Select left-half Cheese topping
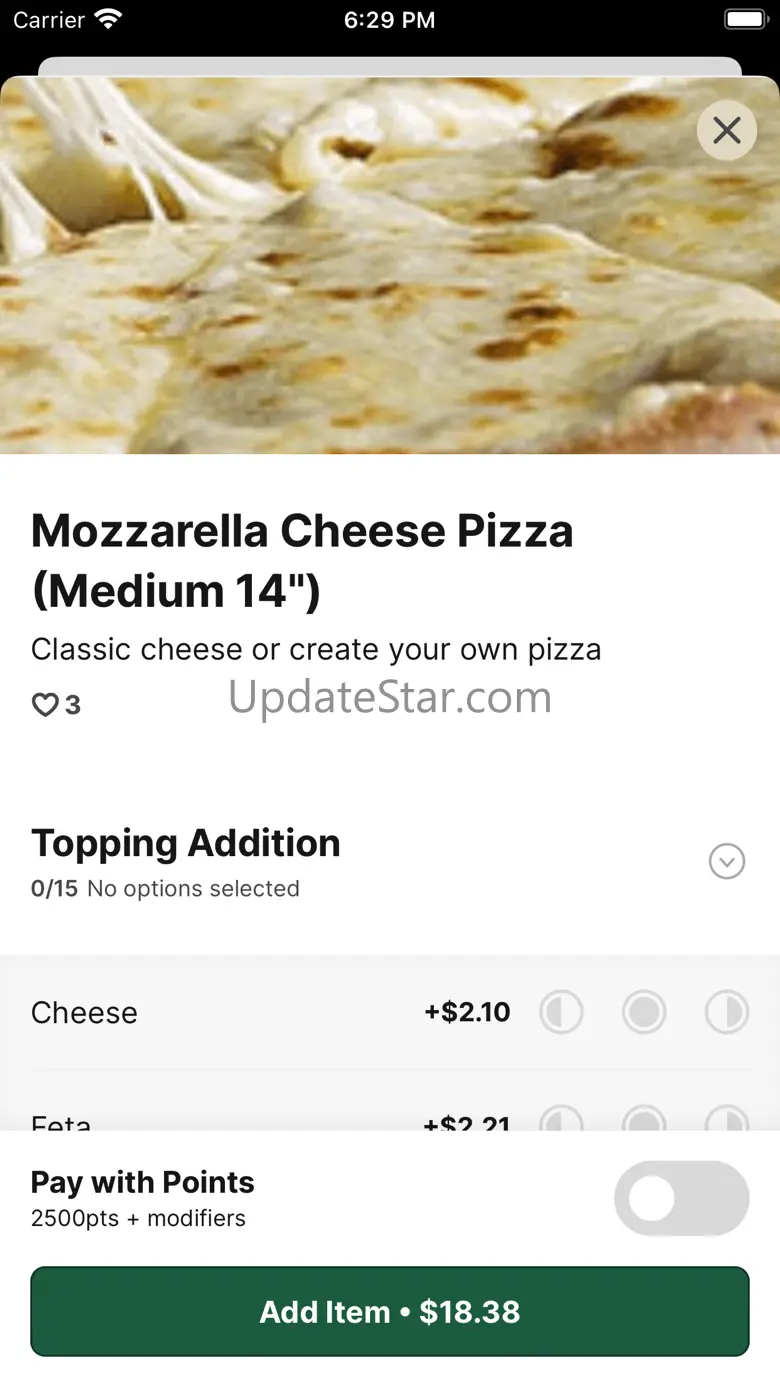Viewport: 780px width, 1387px height. click(x=561, y=1013)
